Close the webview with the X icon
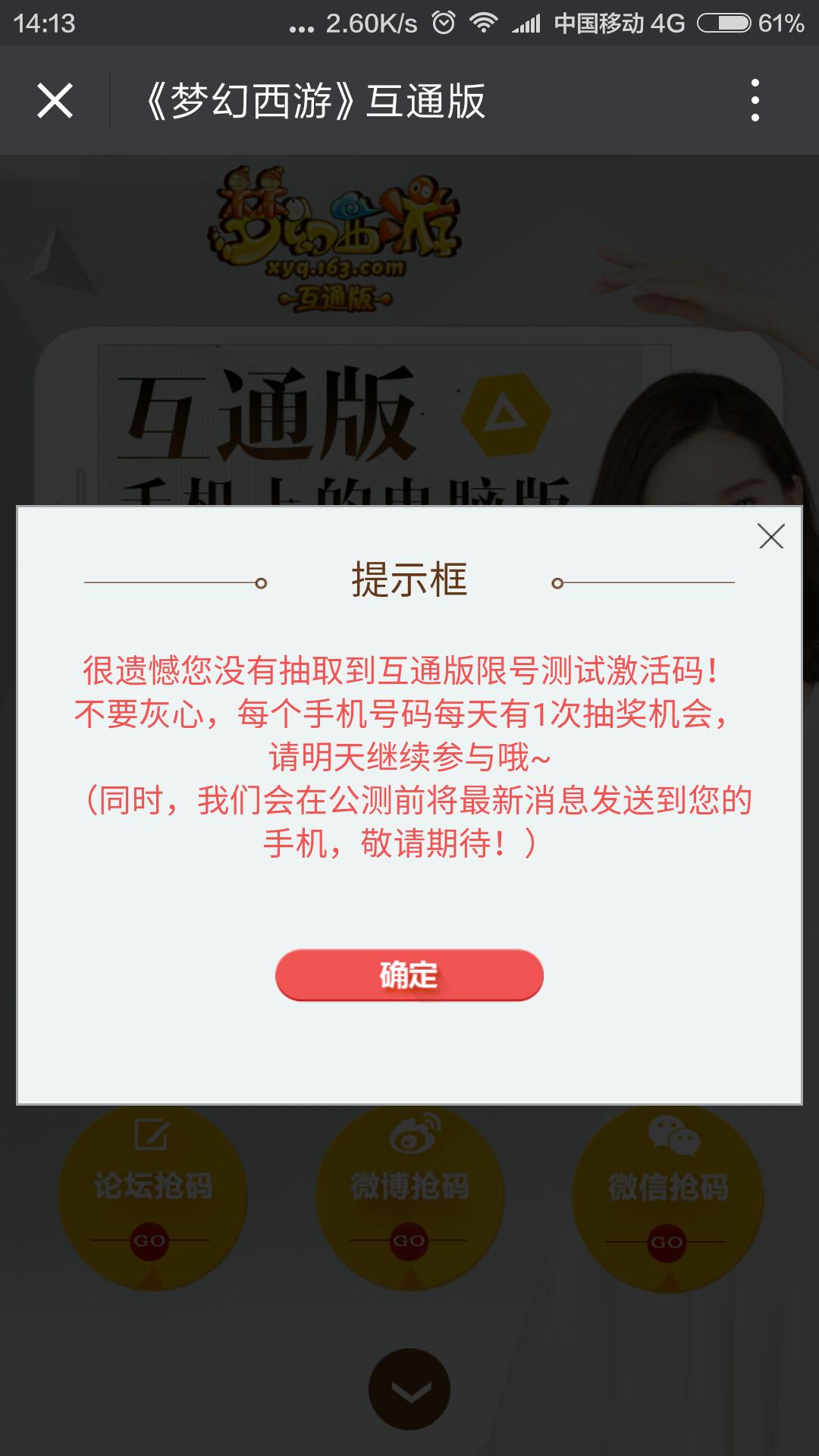Screen dimensions: 819x1456 click(55, 101)
